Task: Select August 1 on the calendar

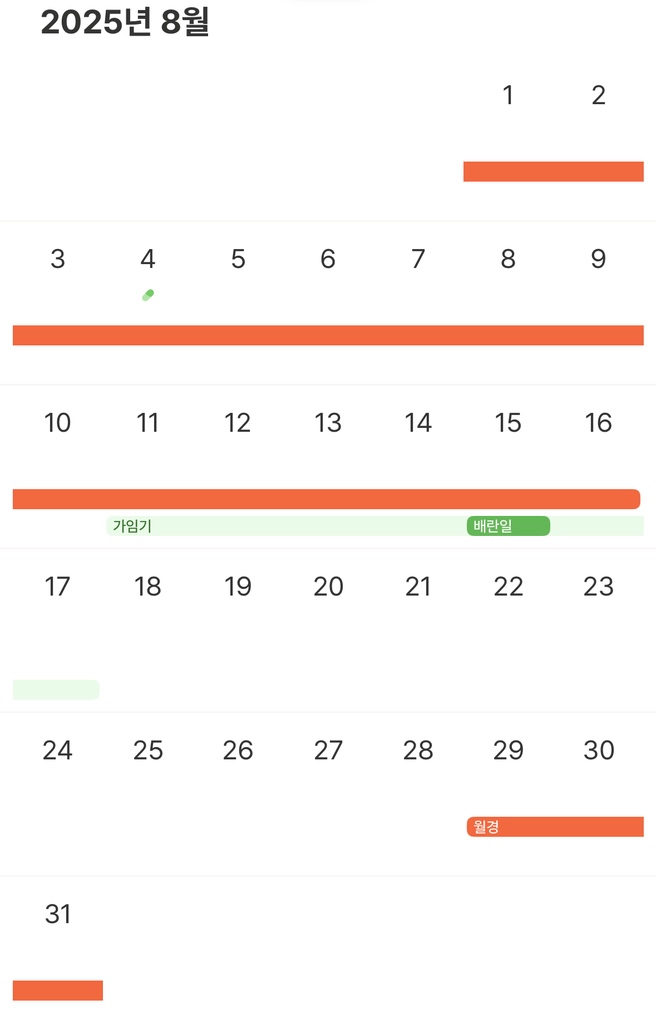Action: tap(508, 96)
